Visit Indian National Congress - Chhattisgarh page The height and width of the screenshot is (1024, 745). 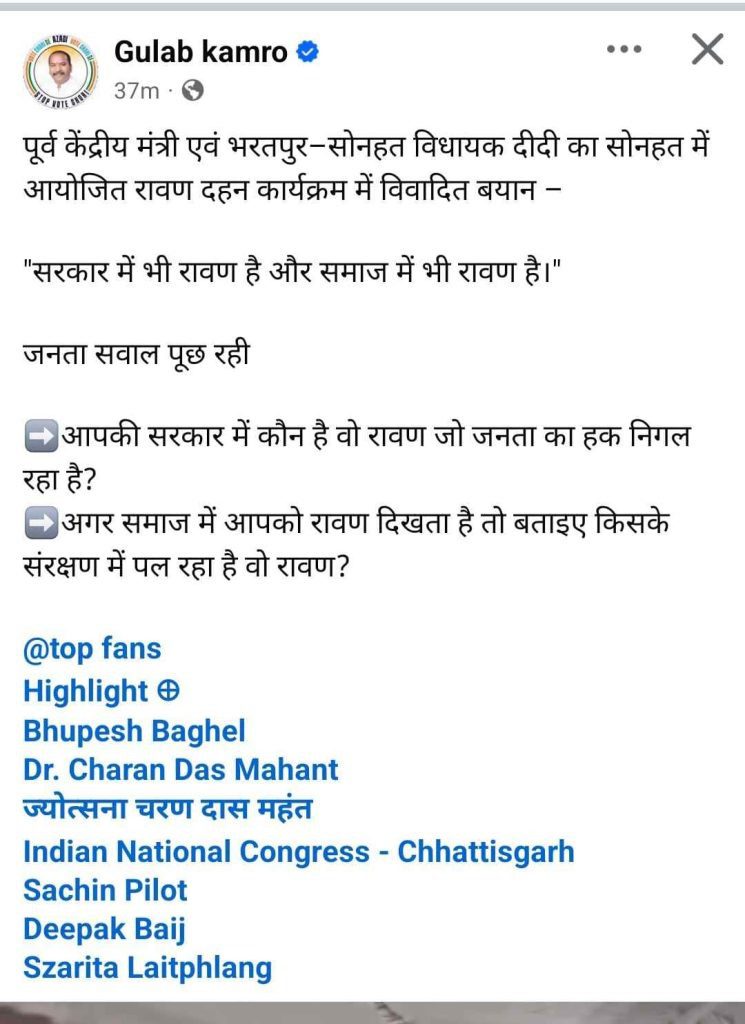click(298, 851)
